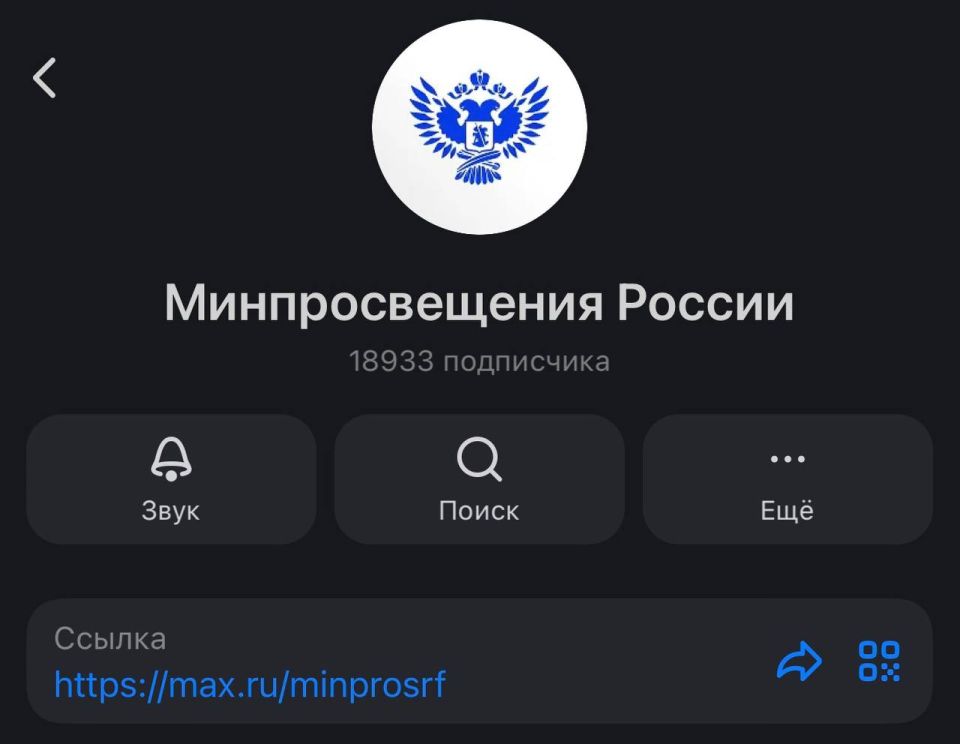
Task: Open Поиск to search the channel
Action: pos(479,480)
